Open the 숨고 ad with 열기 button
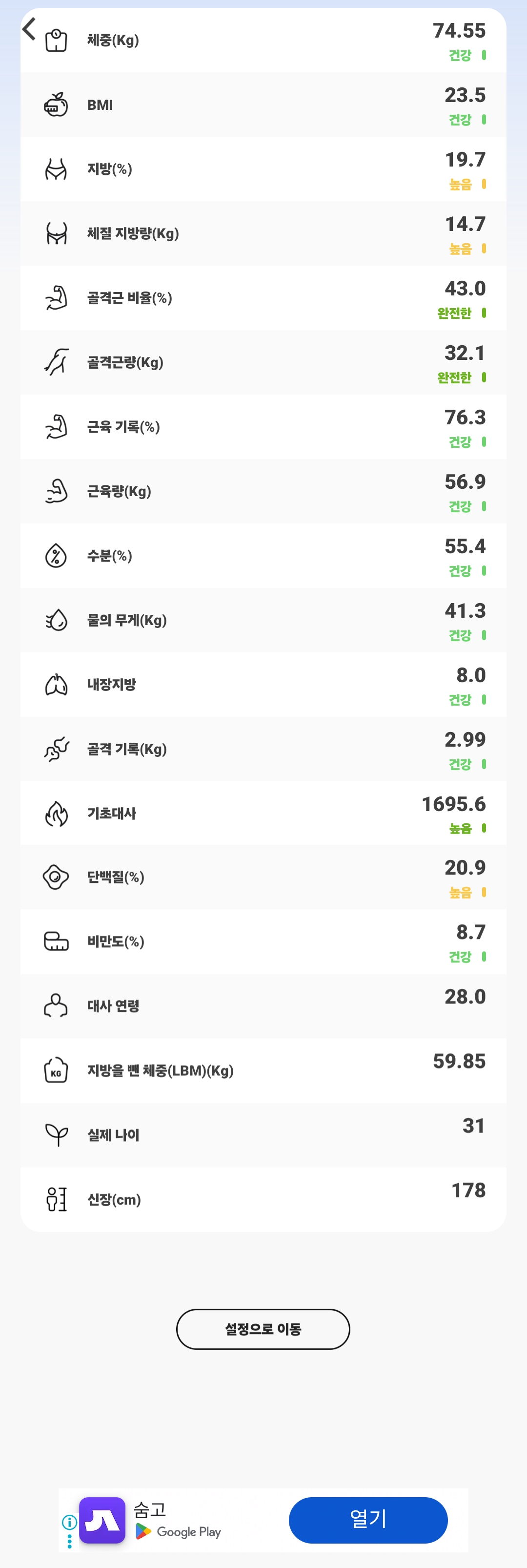The image size is (527, 1568). [x=367, y=1520]
